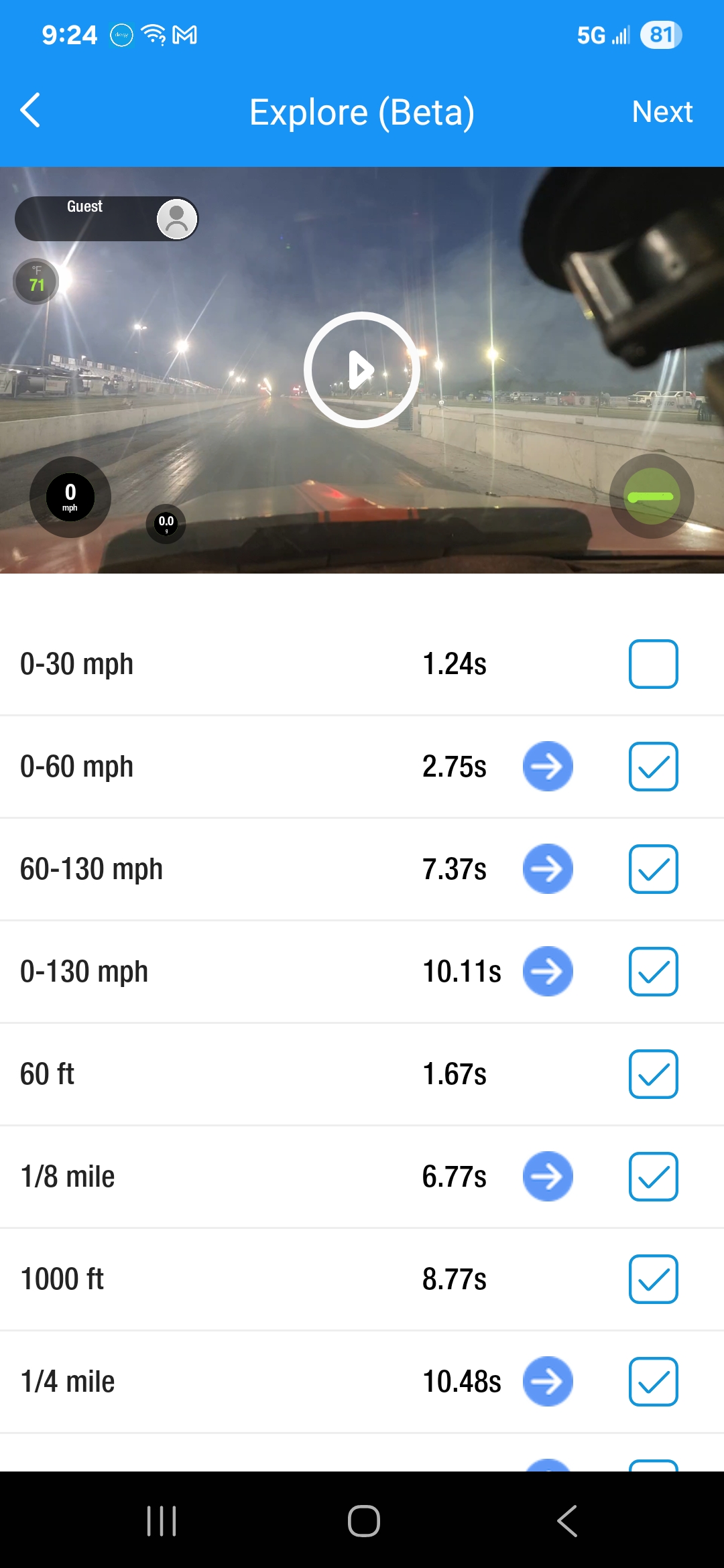Image resolution: width=724 pixels, height=1568 pixels.
Task: Open the 0-130 mph arrow button
Action: coord(548,972)
